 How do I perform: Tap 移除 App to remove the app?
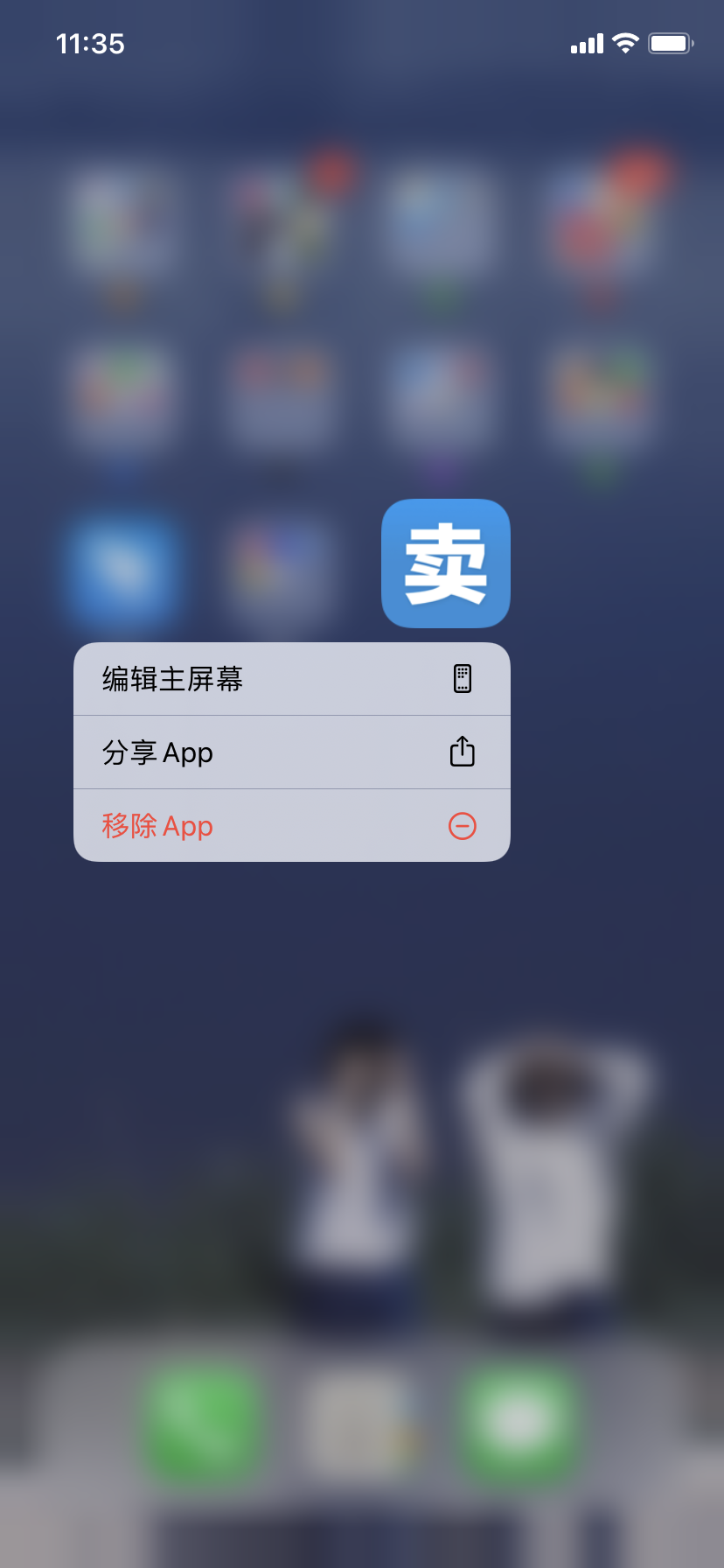pyautogui.click(x=291, y=826)
